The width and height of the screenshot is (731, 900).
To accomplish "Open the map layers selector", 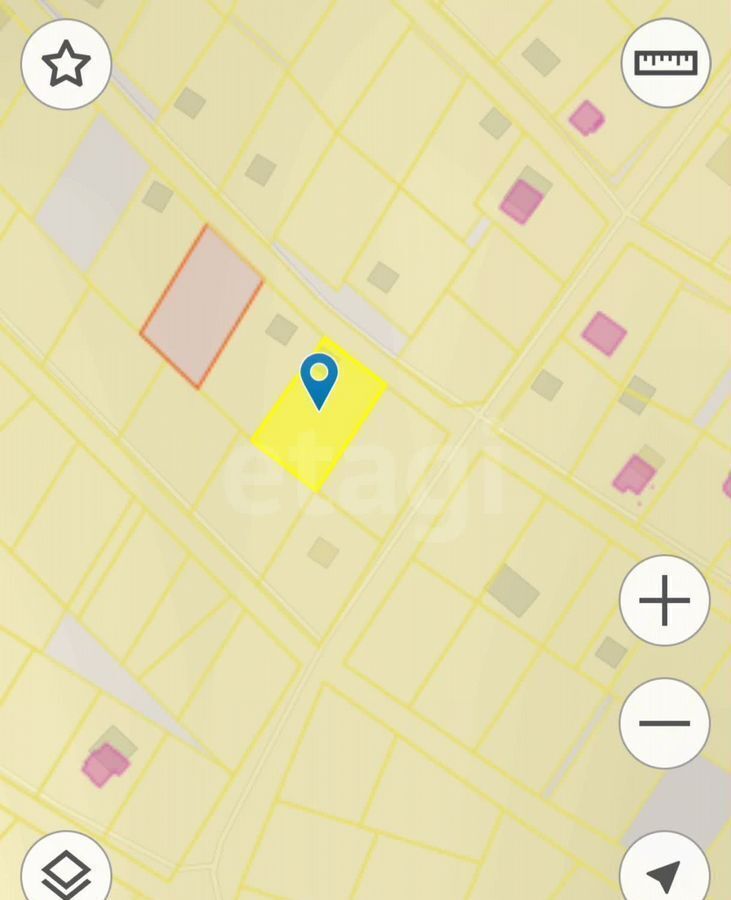I will (x=66, y=872).
